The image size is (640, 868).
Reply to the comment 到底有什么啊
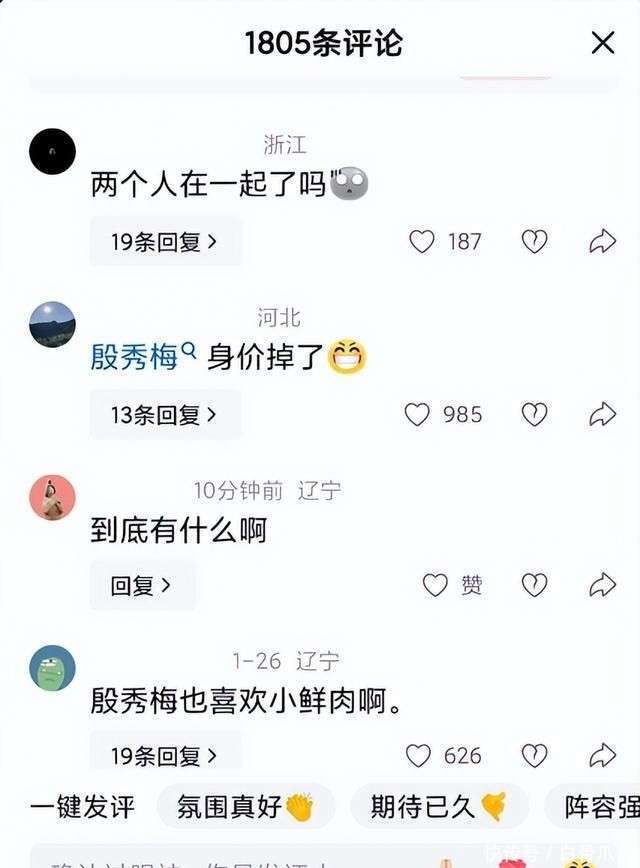(x=141, y=586)
